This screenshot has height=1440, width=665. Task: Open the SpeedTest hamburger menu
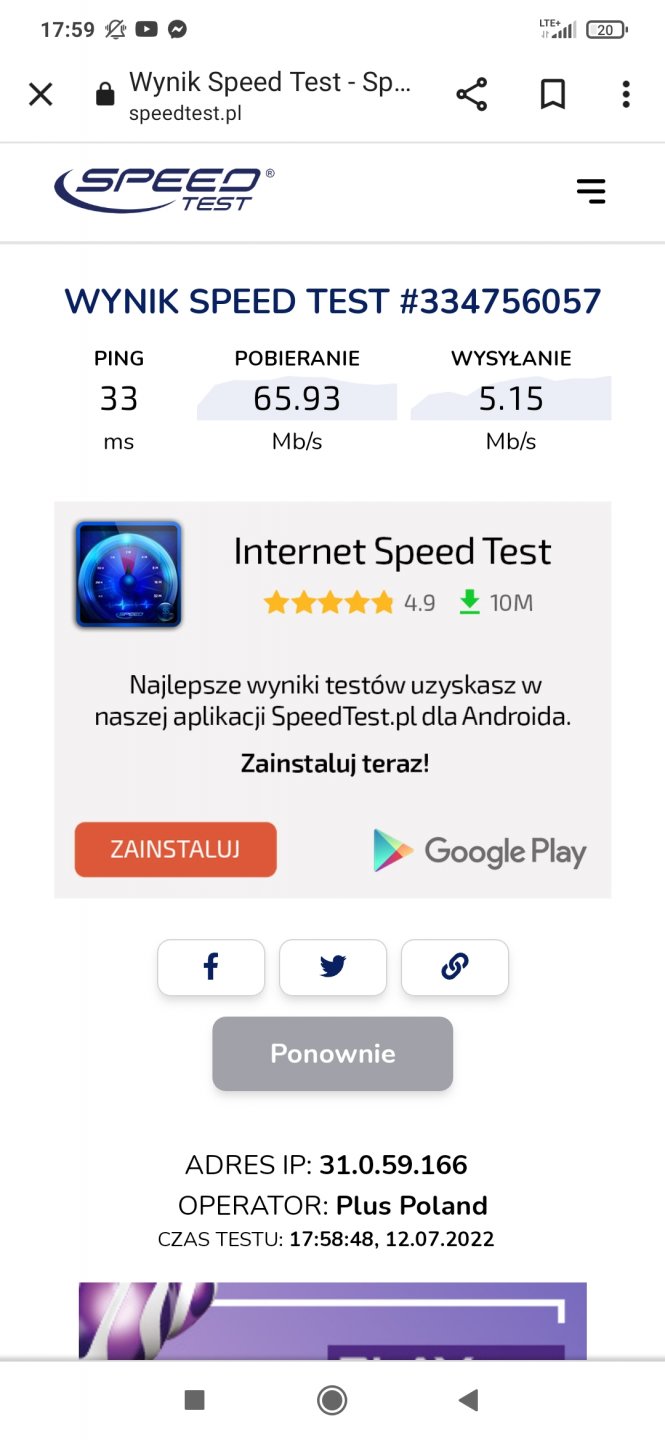[591, 191]
